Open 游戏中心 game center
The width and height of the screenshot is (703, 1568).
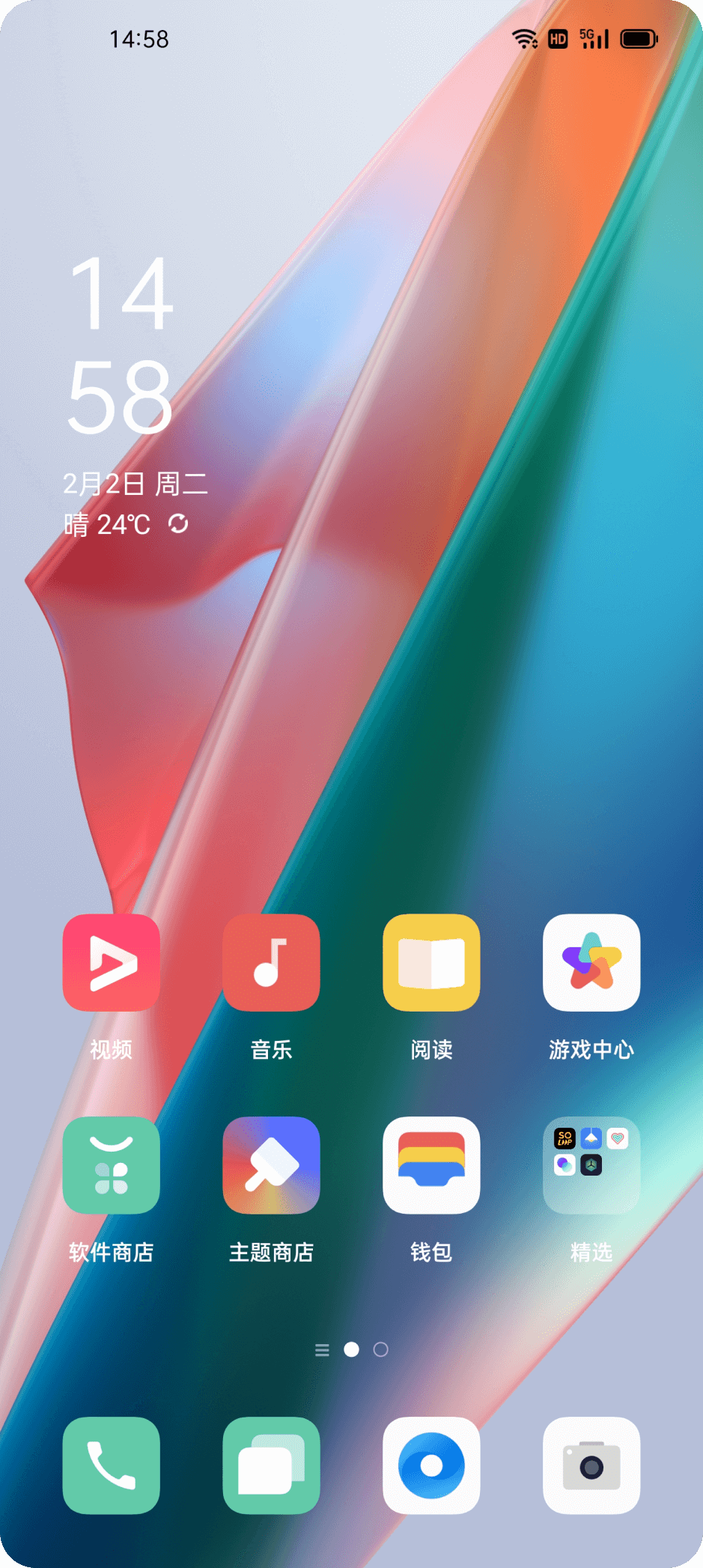pos(591,962)
